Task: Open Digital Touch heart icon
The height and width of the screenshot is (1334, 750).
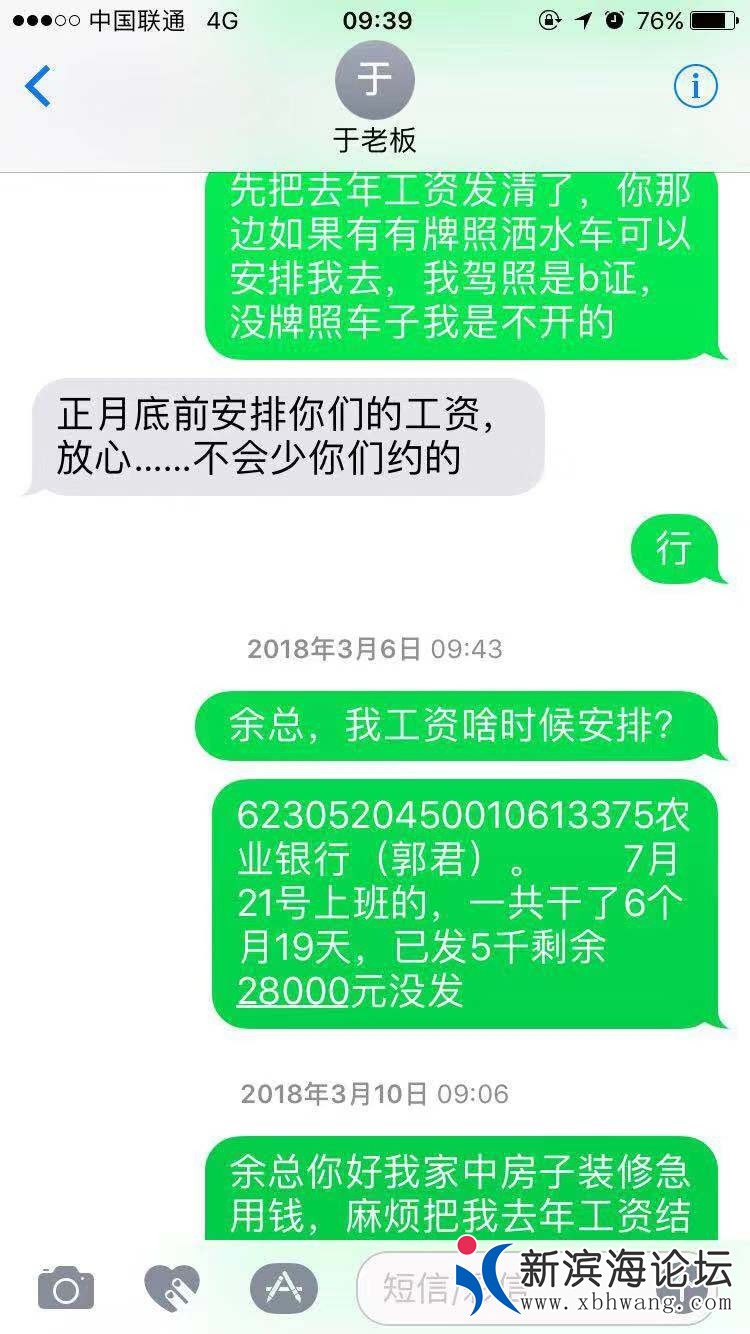Action: tap(172, 1288)
